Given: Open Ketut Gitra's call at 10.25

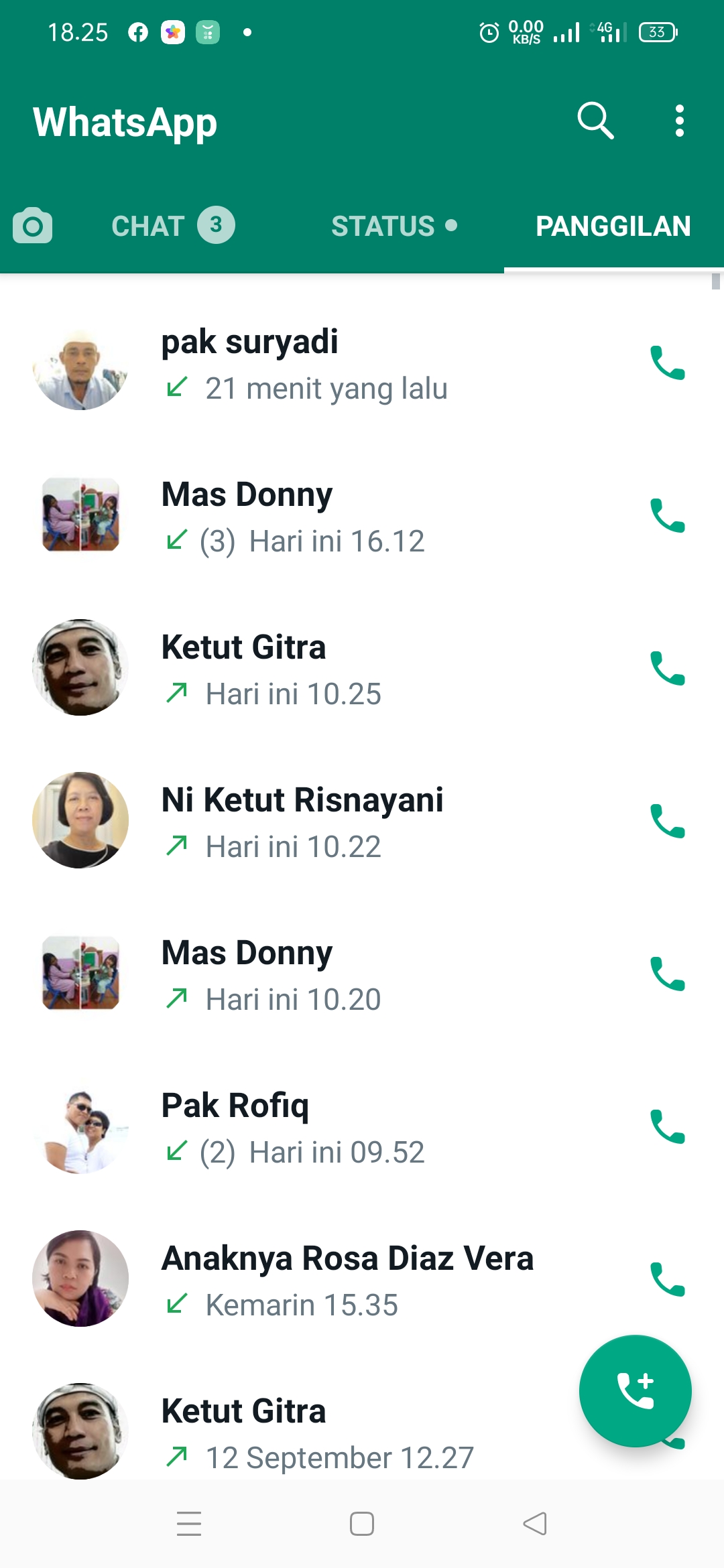Looking at the screenshot, I should 335,670.
